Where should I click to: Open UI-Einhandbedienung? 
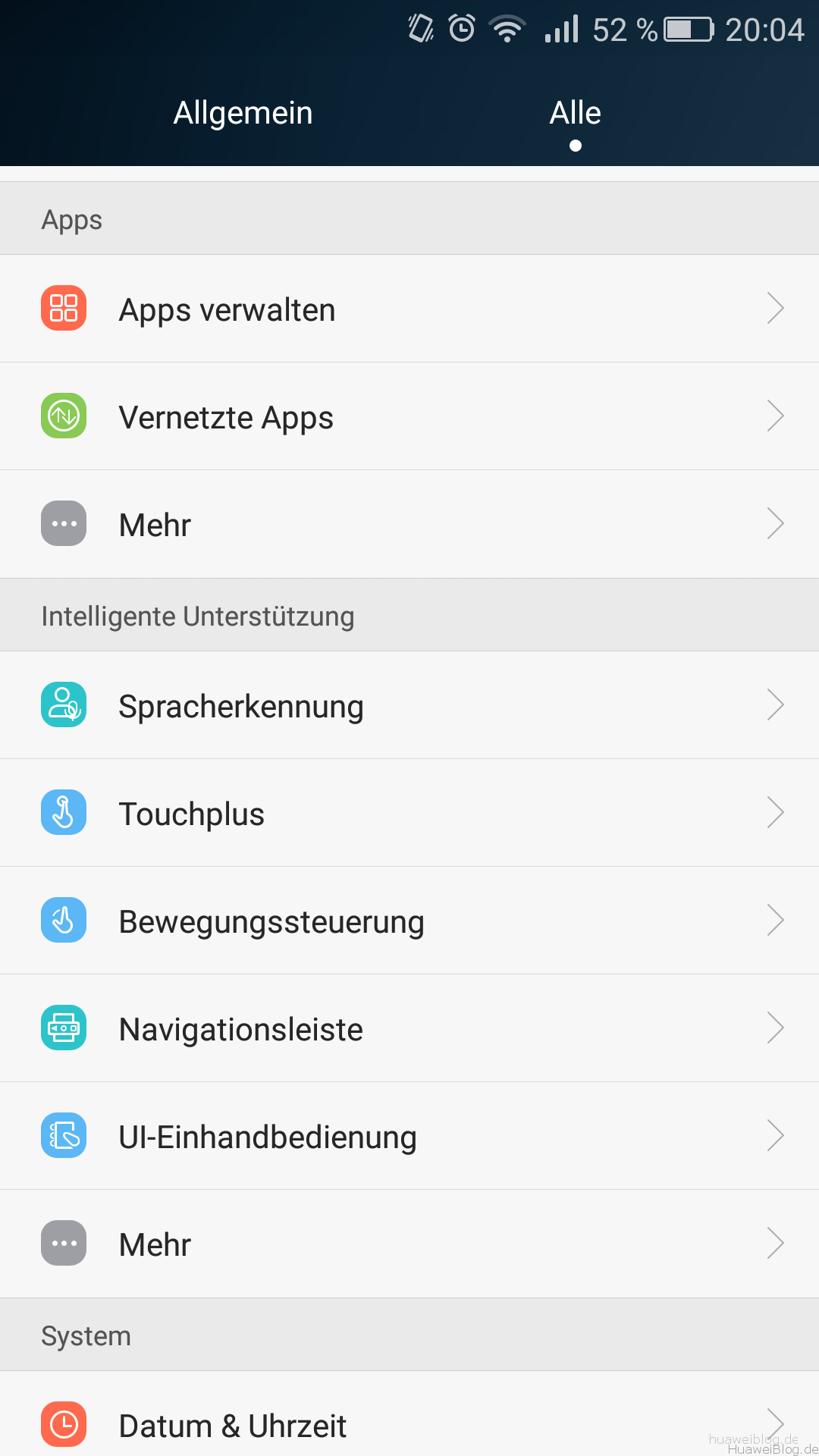[x=409, y=1136]
